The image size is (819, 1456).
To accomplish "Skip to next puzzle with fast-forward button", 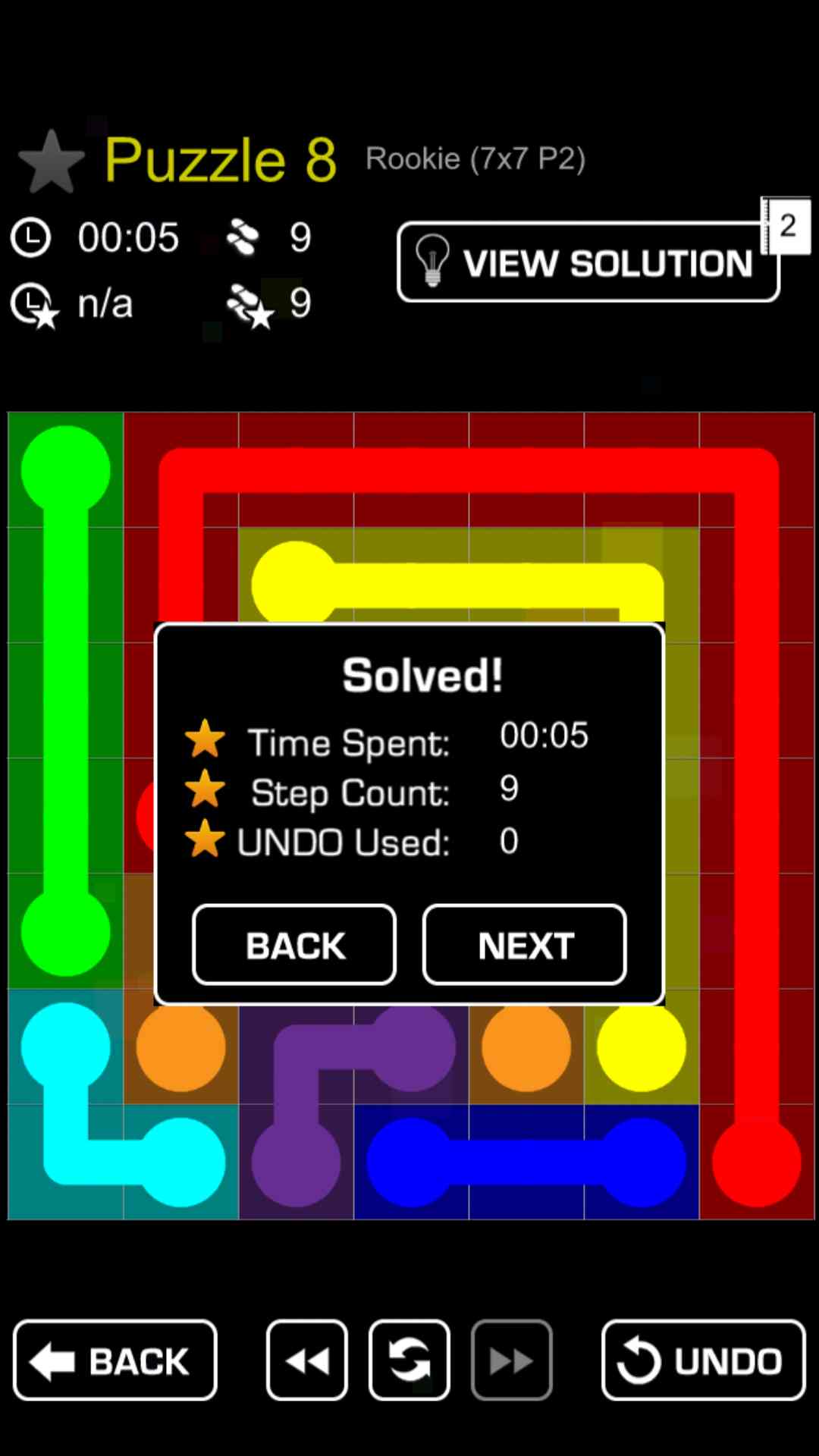I will click(511, 1360).
